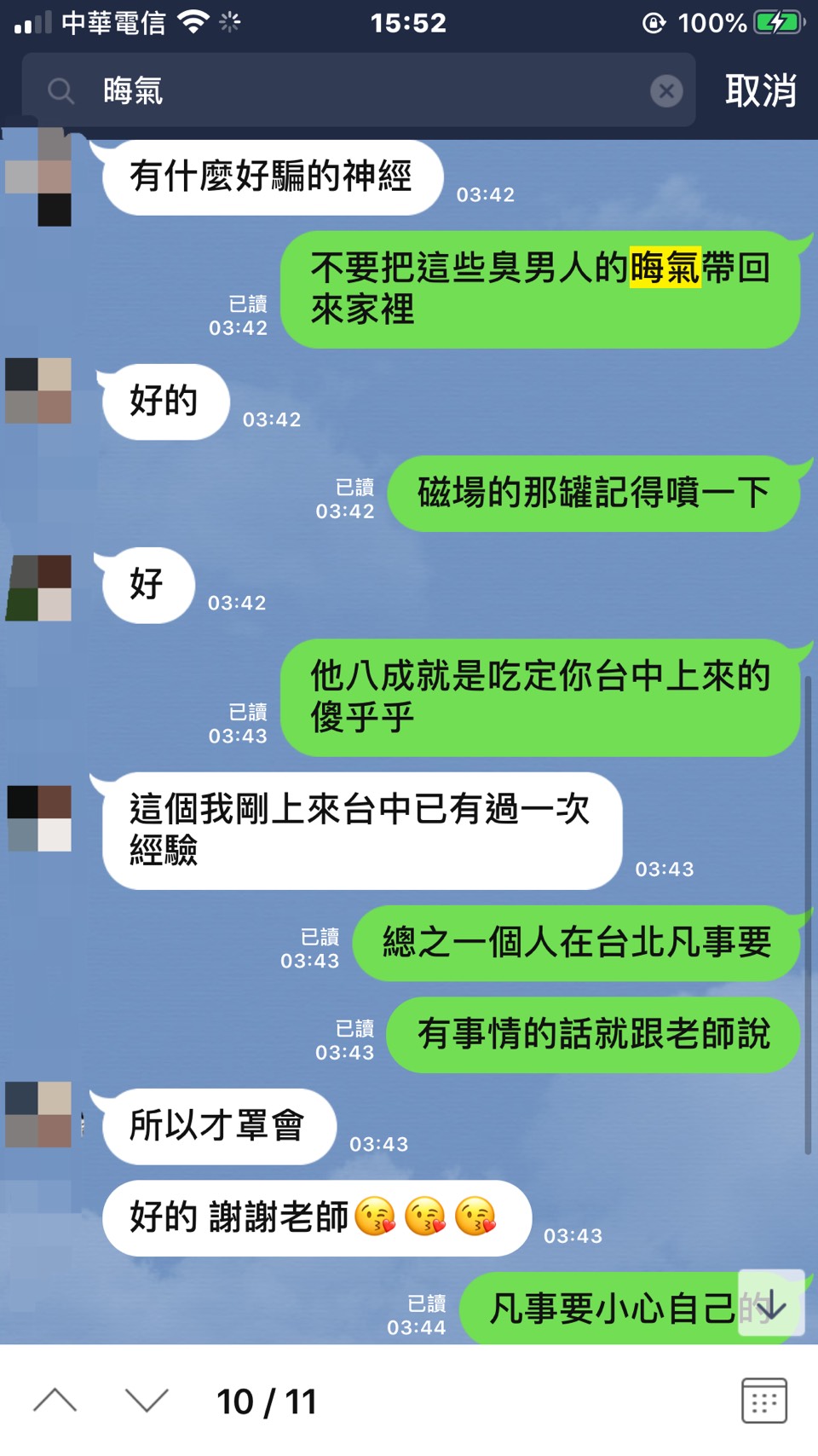The height and width of the screenshot is (1456, 818).
Task: Go to next search result
Action: coord(147,1401)
